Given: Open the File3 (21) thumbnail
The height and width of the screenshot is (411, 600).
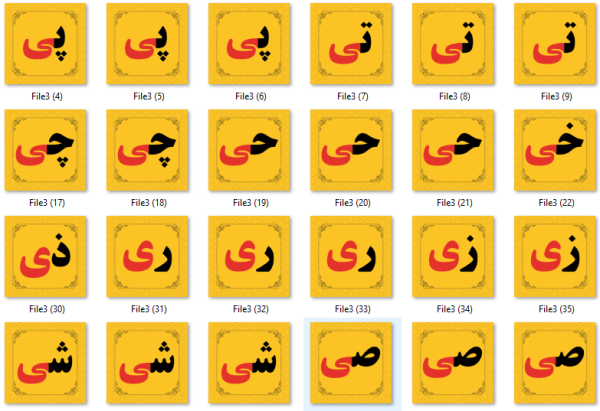Looking at the screenshot, I should click(453, 149).
